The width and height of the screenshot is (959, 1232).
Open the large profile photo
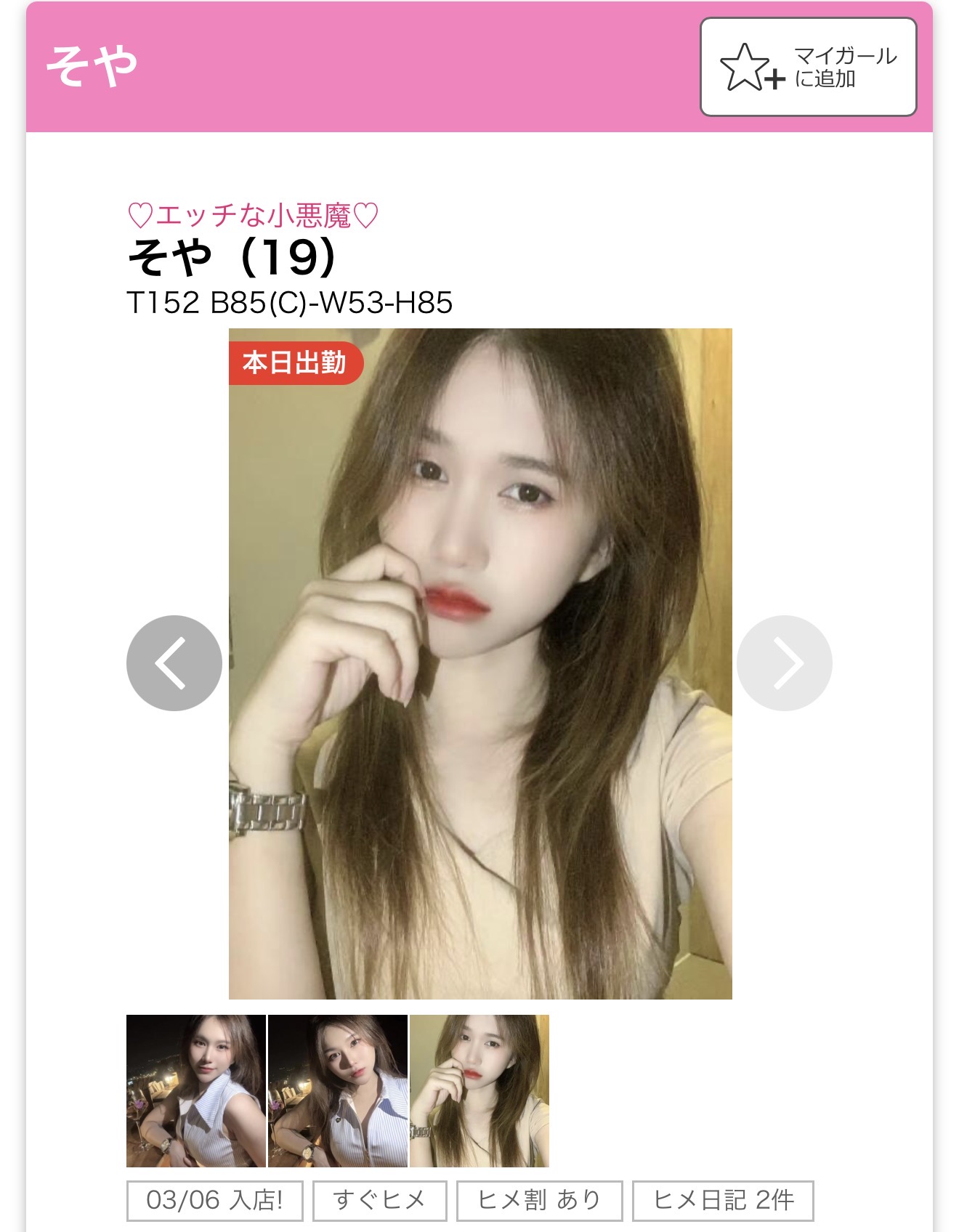pos(480,663)
